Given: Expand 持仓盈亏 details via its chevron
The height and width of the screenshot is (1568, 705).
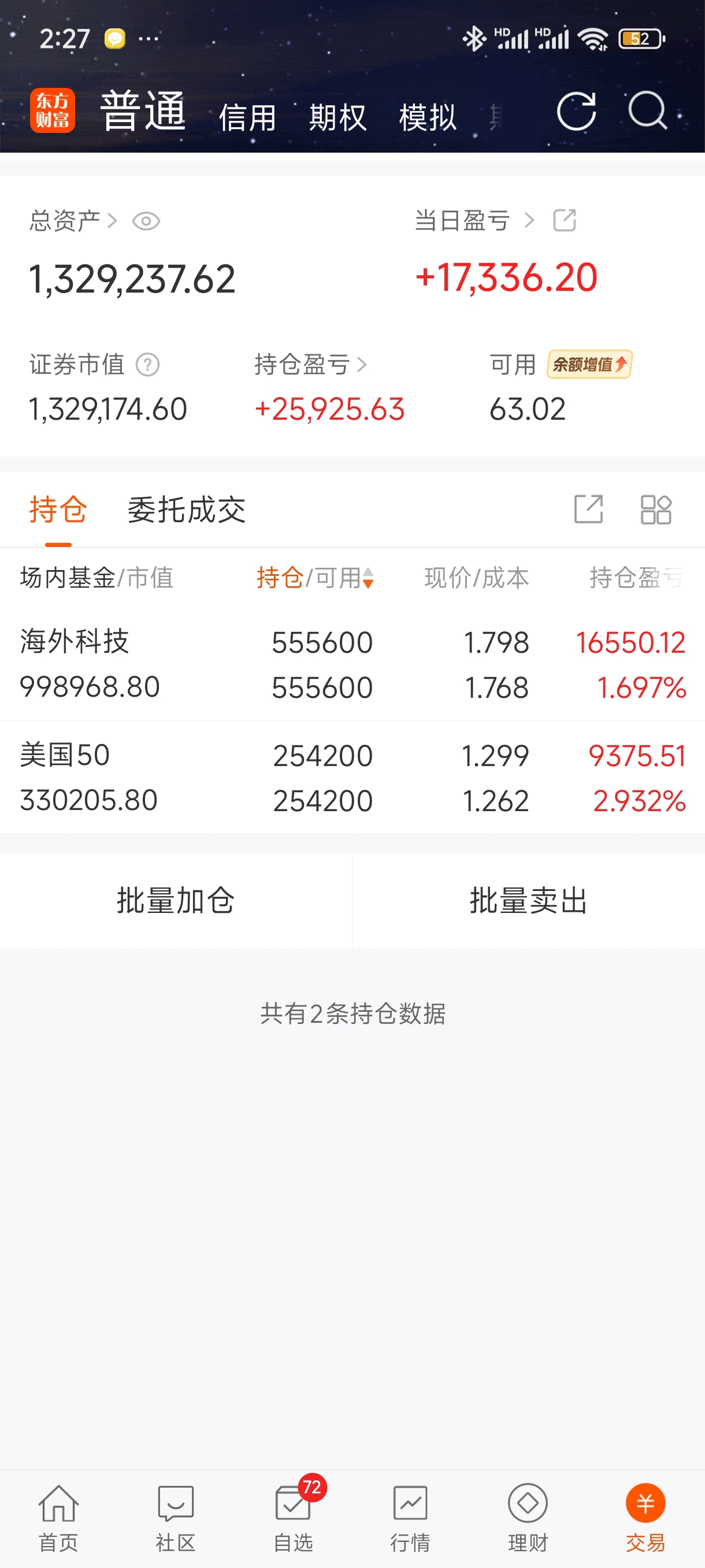Looking at the screenshot, I should point(363,365).
